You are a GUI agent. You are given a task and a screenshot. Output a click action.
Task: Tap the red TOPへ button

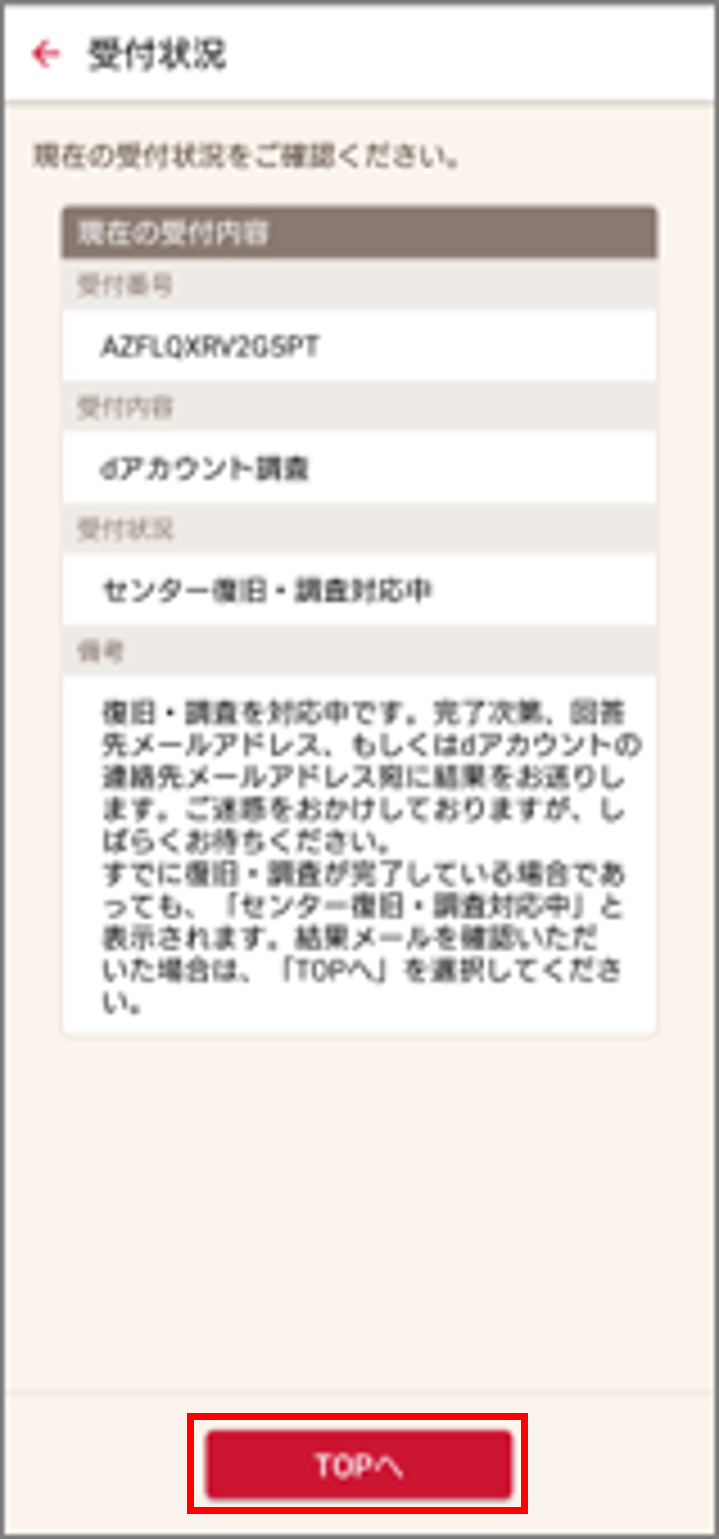[x=358, y=1464]
